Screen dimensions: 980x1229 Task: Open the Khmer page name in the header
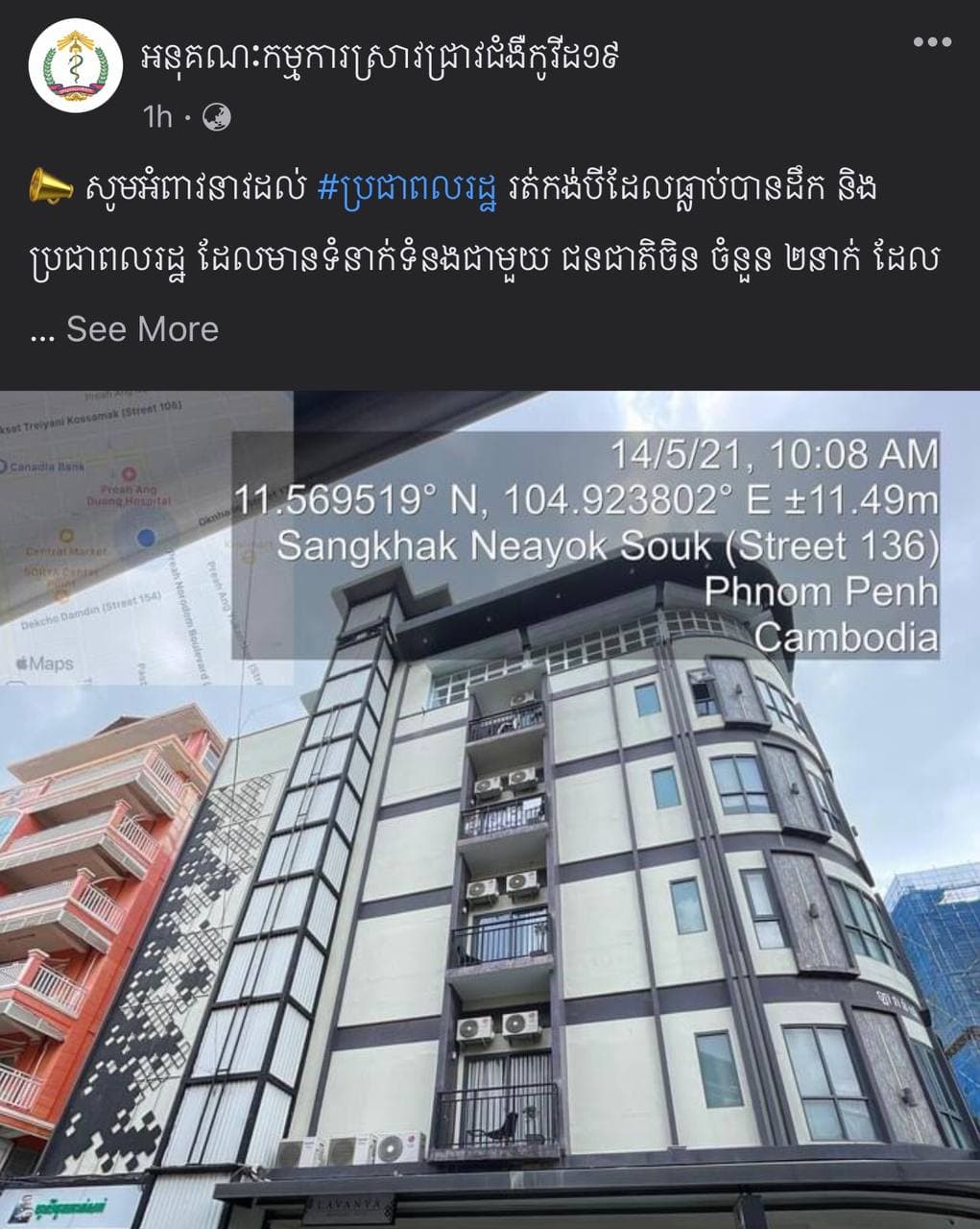pyautogui.click(x=379, y=58)
